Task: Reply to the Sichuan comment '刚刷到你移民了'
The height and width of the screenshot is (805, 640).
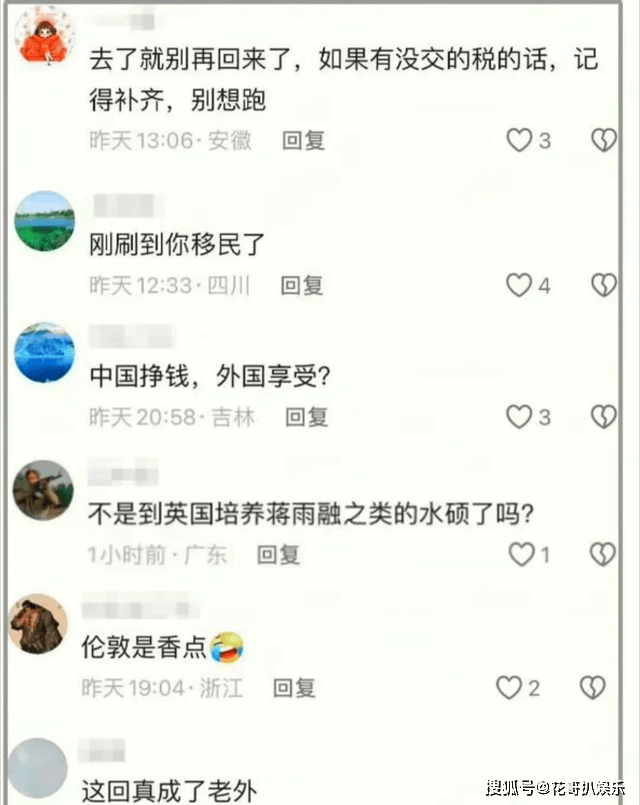Action: pos(301,286)
